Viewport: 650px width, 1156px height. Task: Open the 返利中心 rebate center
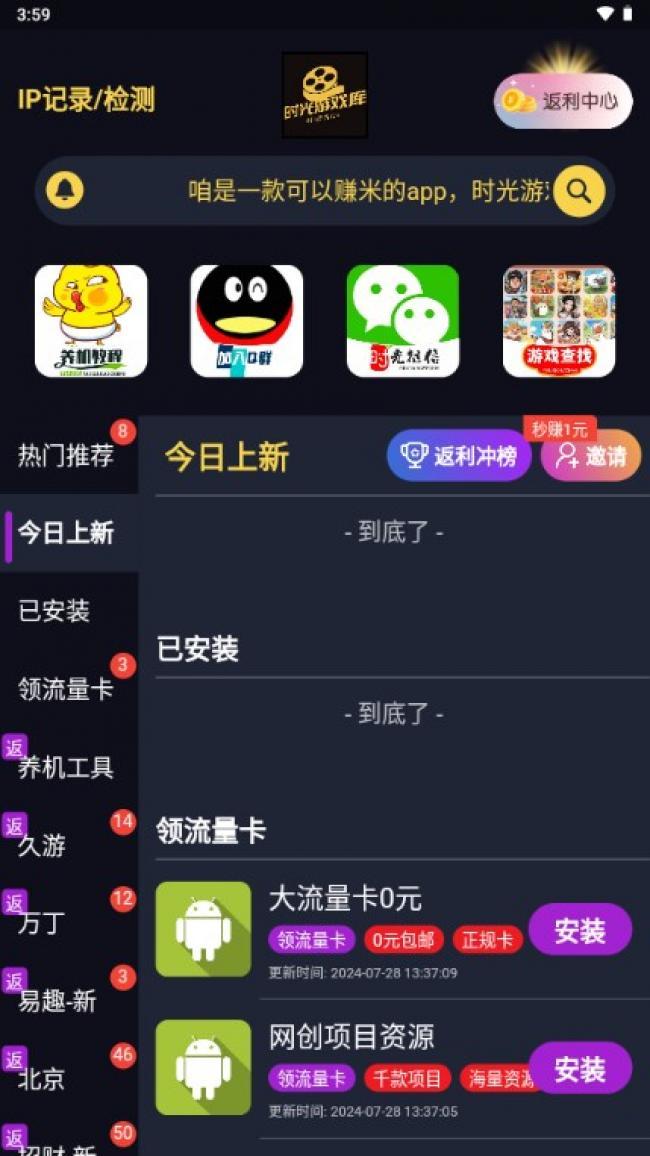click(x=563, y=101)
